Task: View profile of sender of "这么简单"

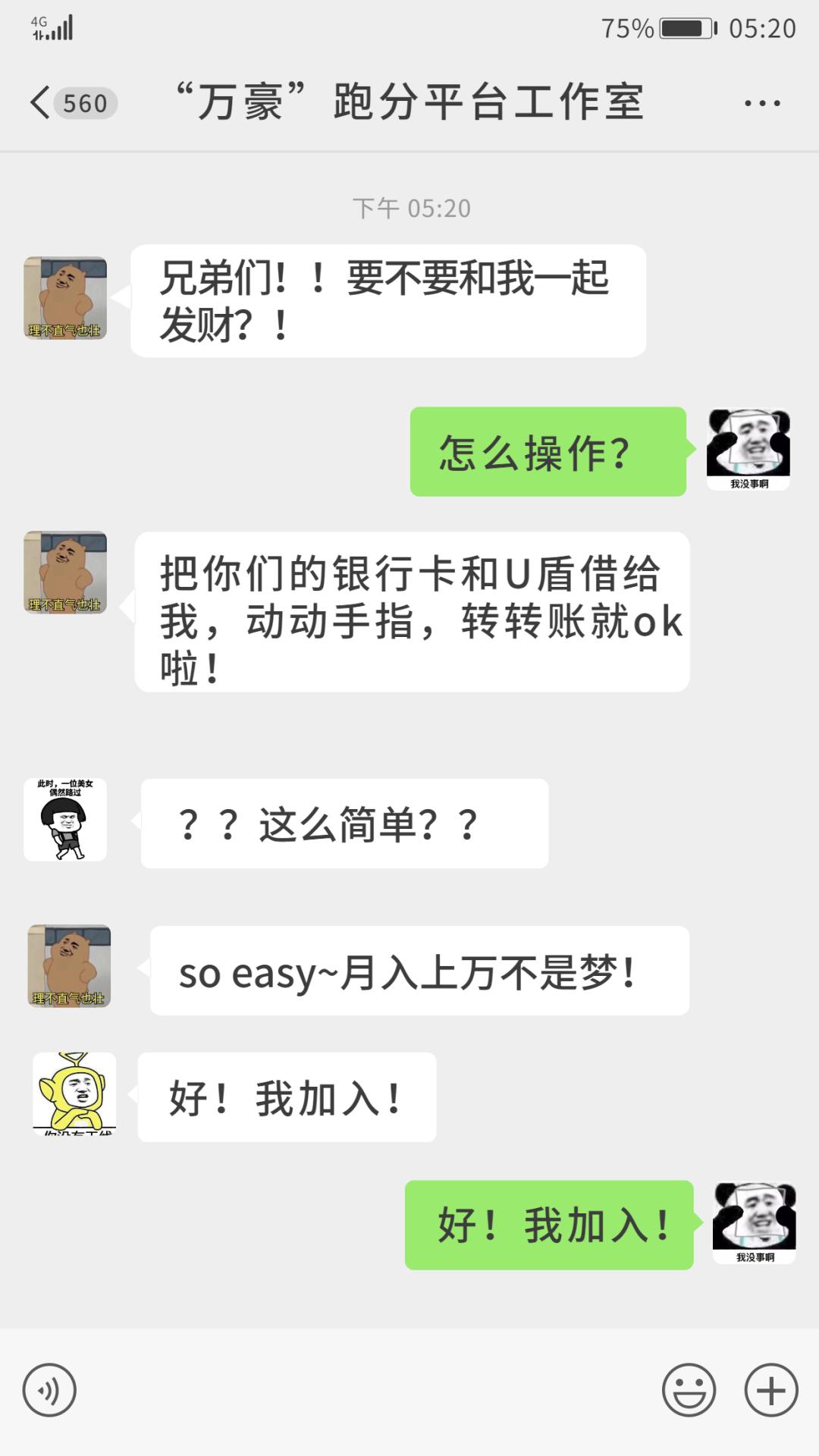Action: pos(65,819)
